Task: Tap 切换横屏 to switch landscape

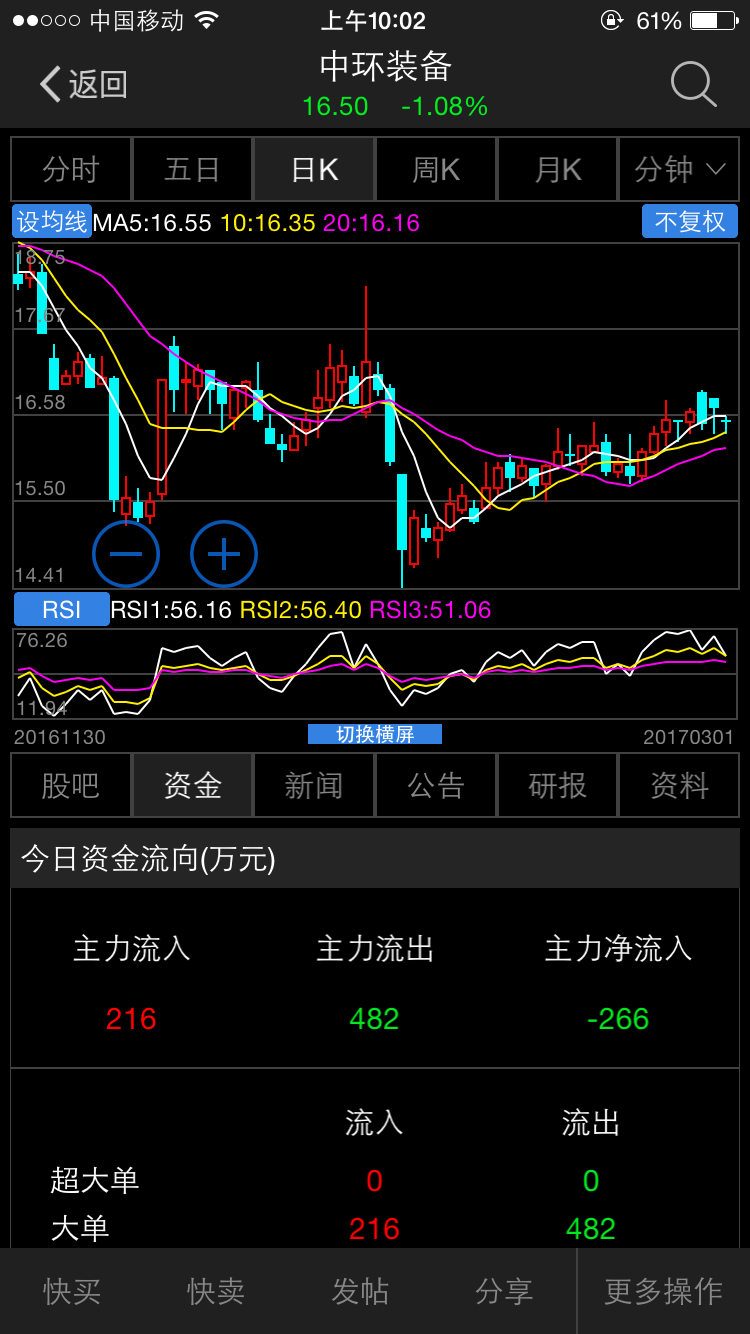Action: [375, 734]
